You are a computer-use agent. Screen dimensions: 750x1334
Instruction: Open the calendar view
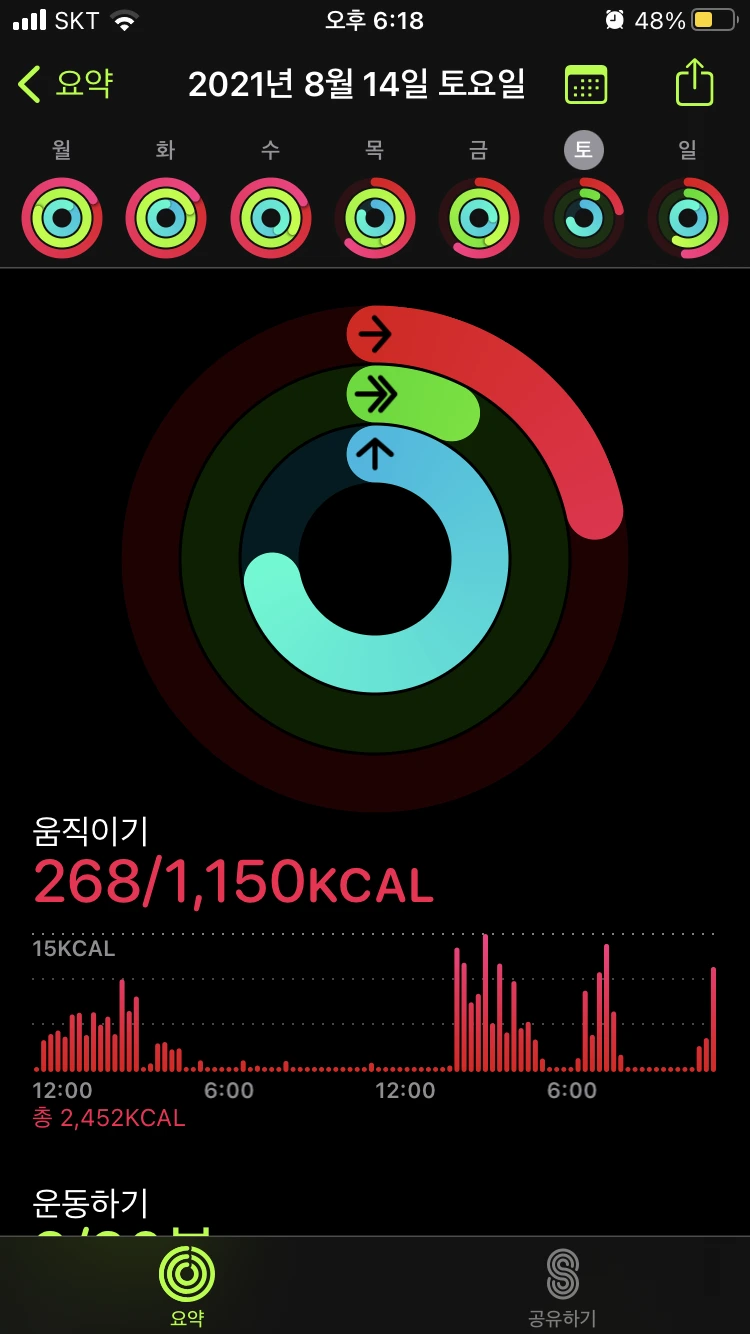[586, 84]
